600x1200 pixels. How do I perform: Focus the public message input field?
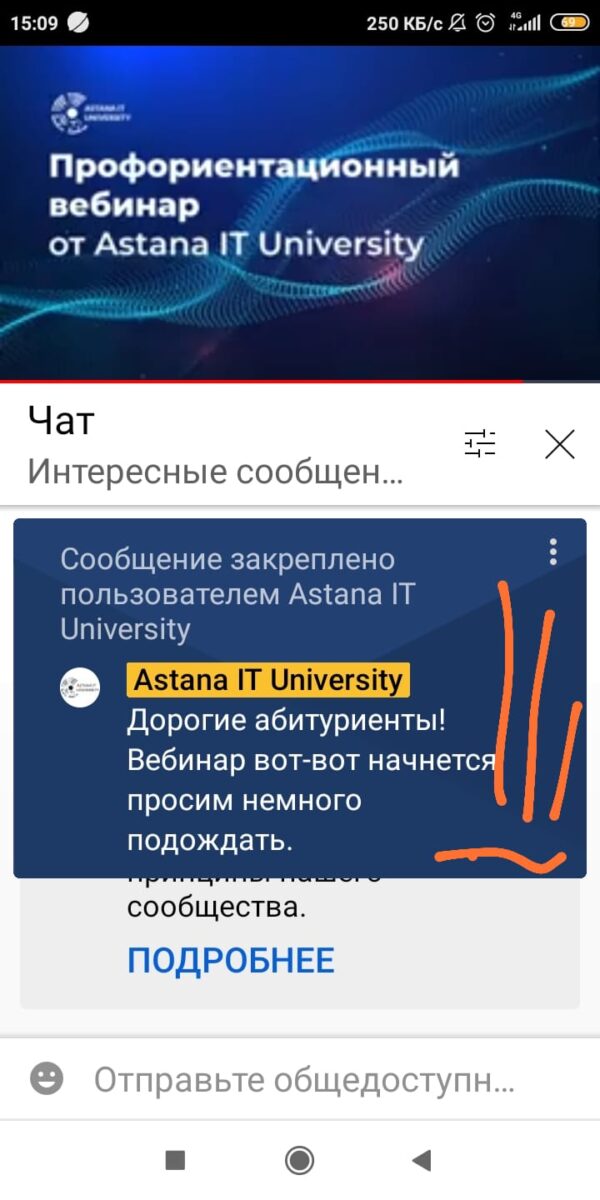click(x=305, y=1080)
